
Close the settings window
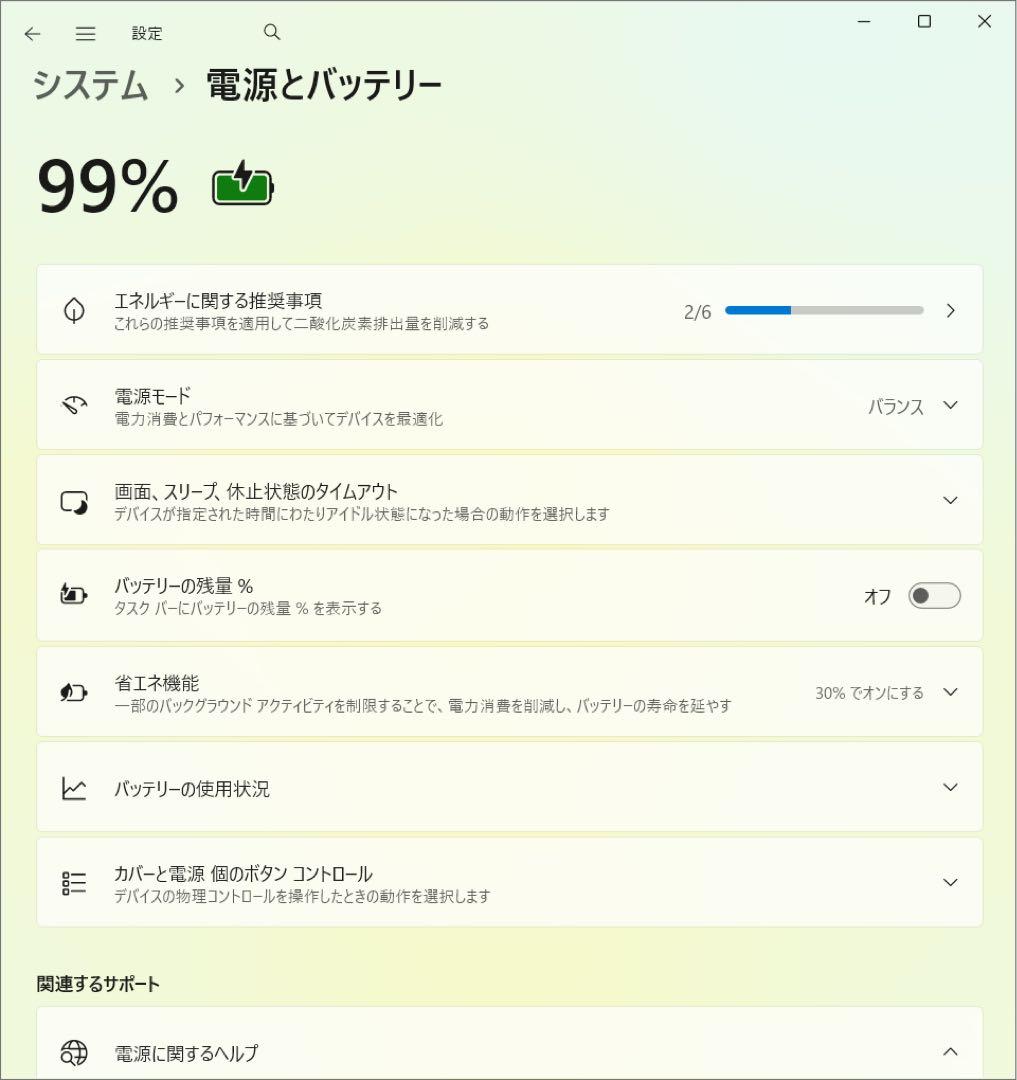(984, 22)
